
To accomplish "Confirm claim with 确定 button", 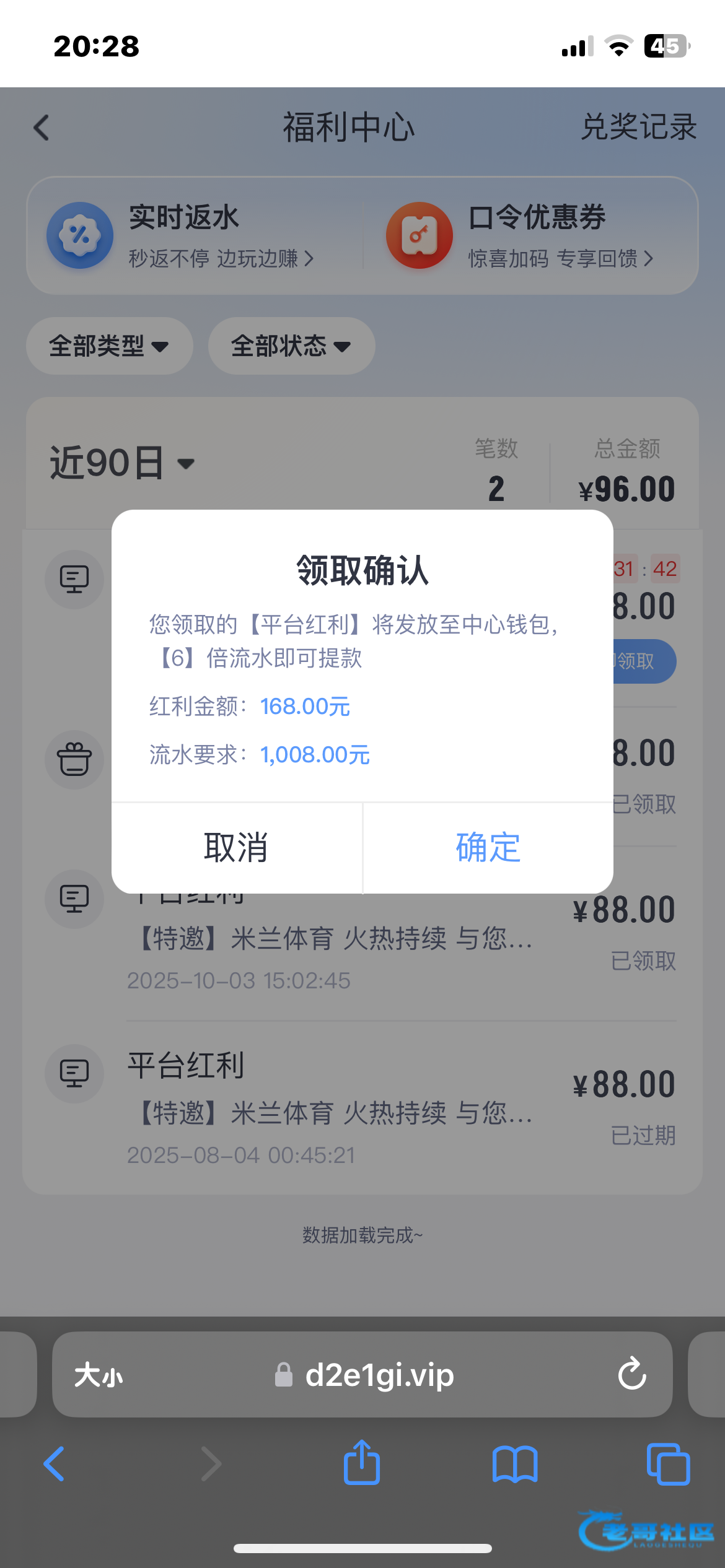I will coord(488,847).
